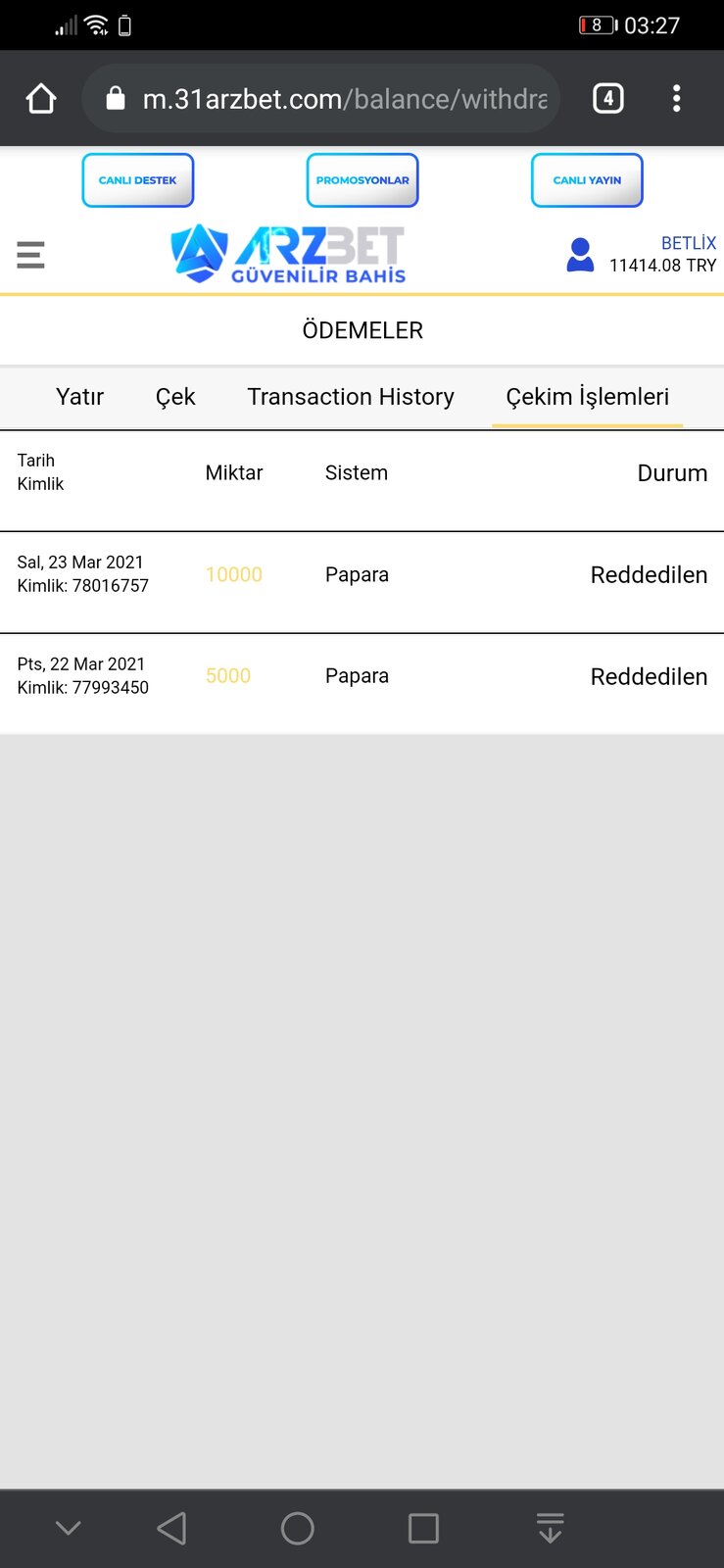Viewport: 724px width, 1568px height.
Task: Open the BETLİX user profile icon
Action: (580, 255)
